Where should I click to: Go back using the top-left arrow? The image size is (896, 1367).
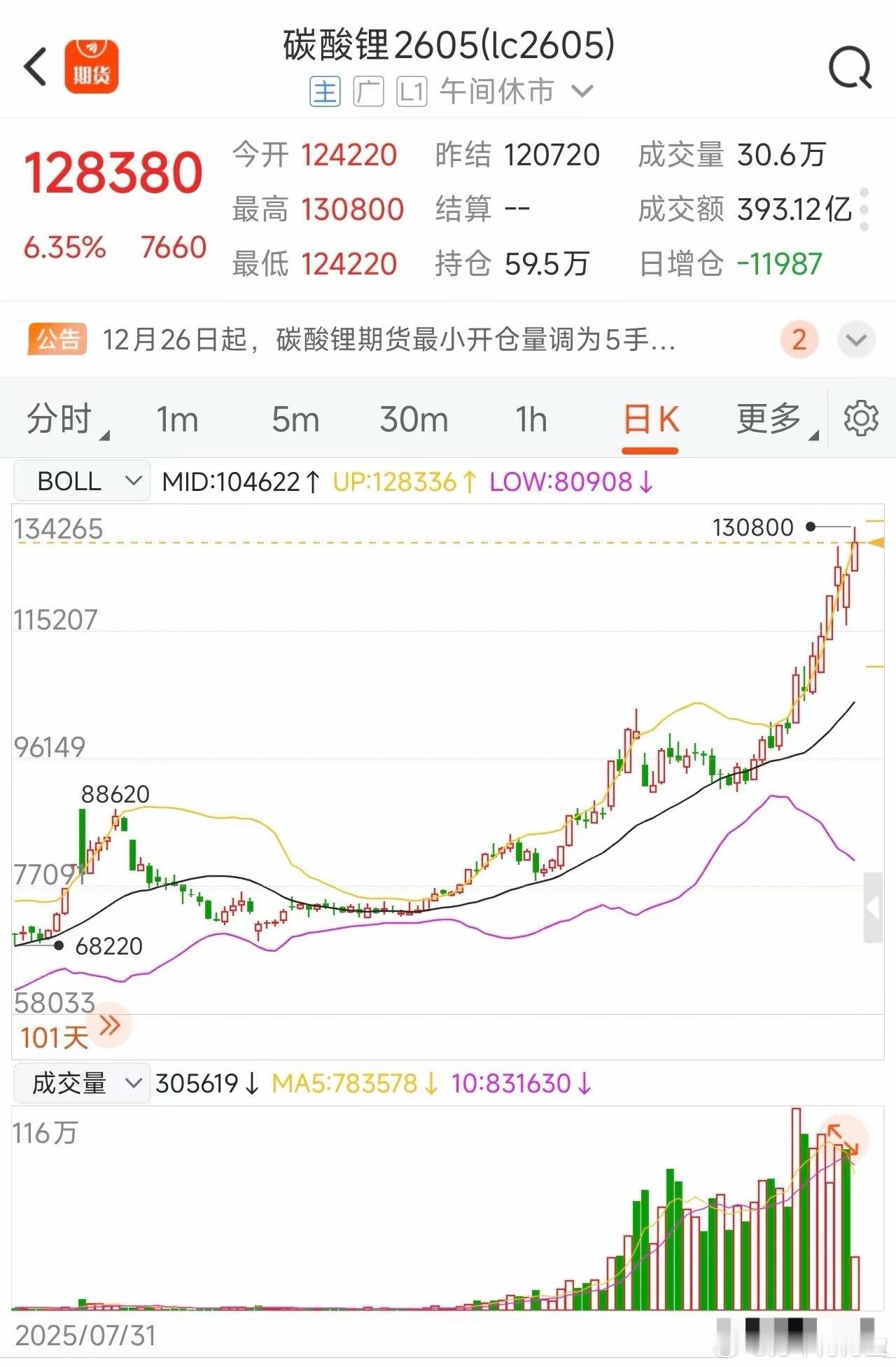35,67
